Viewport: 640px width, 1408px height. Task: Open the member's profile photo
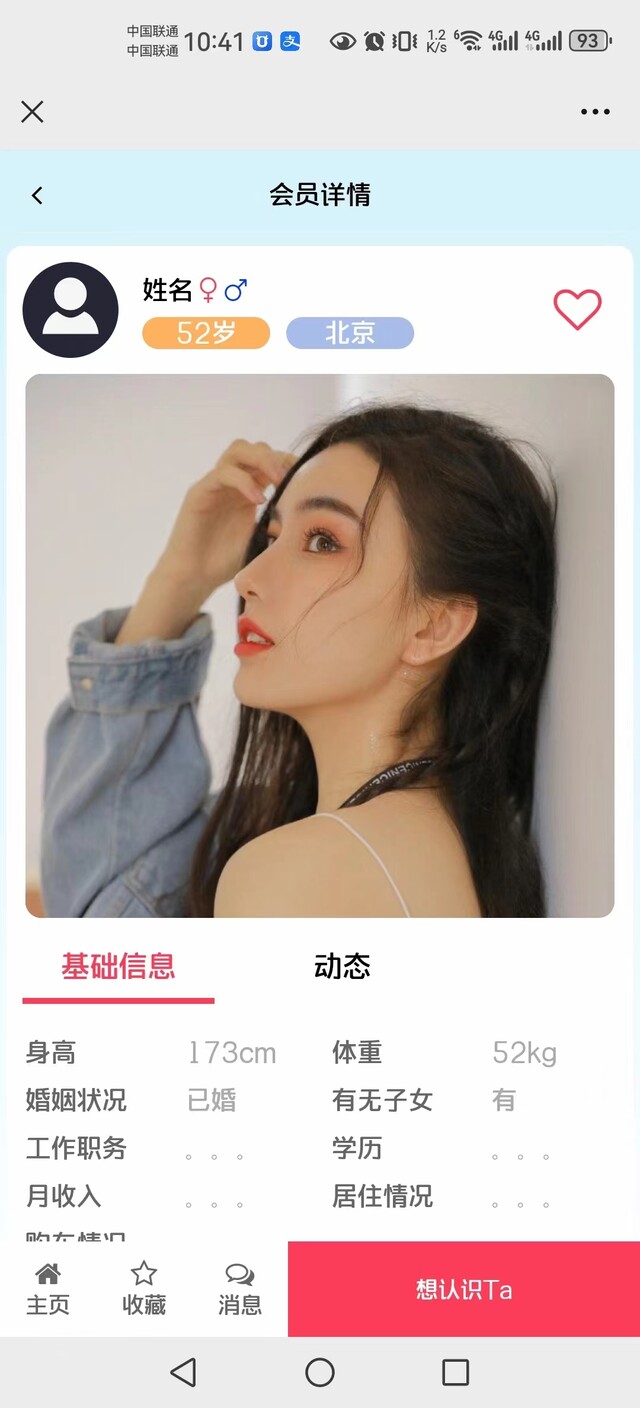319,645
